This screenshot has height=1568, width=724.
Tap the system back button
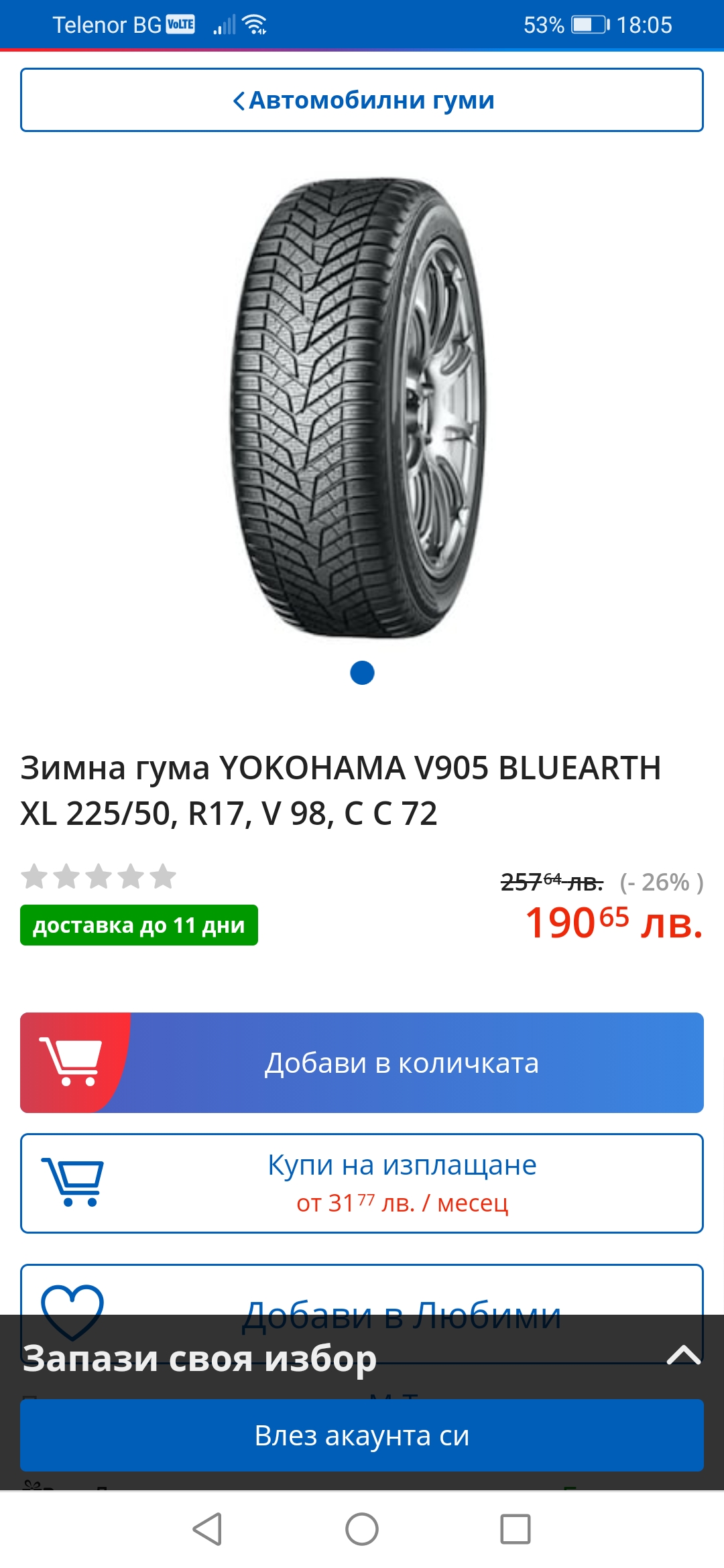pos(207,1529)
